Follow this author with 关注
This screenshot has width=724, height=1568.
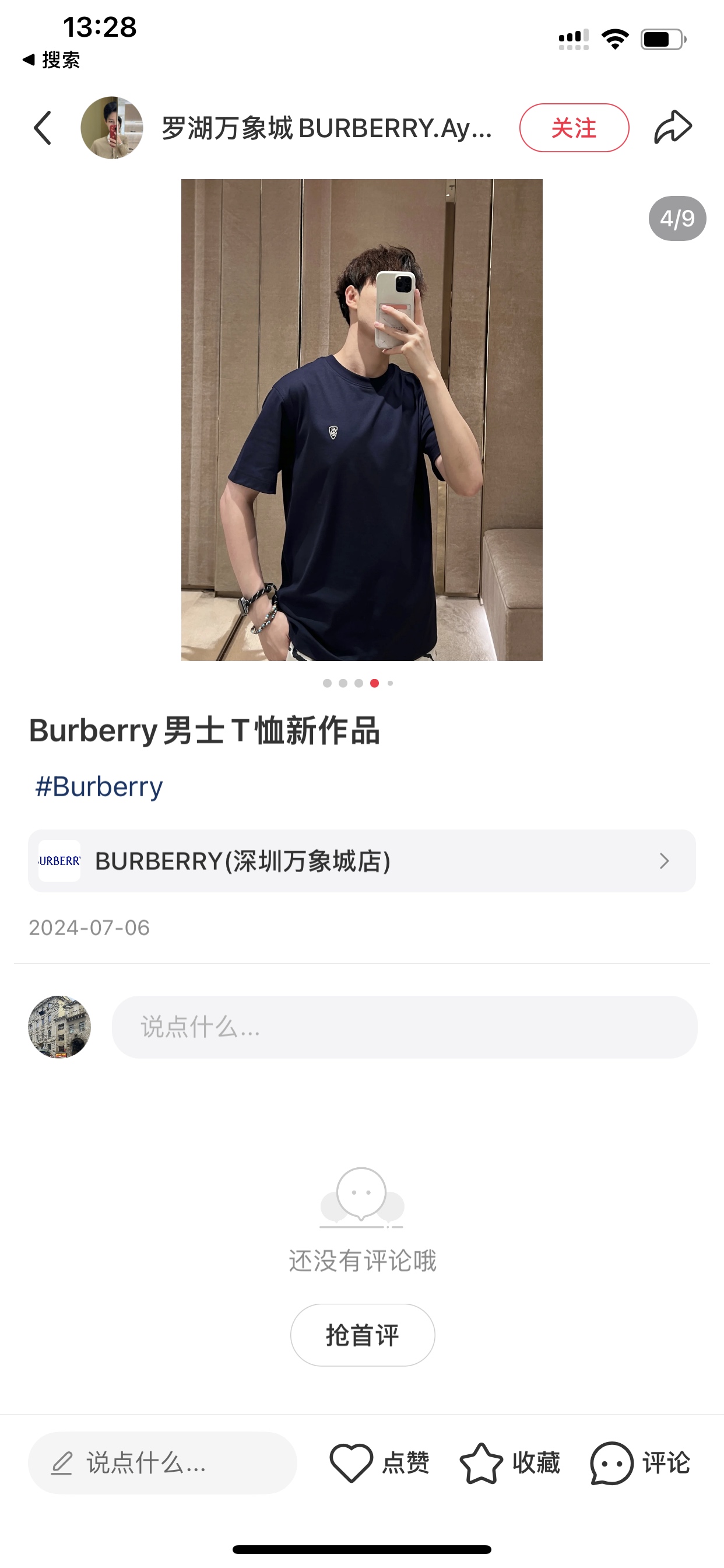574,128
